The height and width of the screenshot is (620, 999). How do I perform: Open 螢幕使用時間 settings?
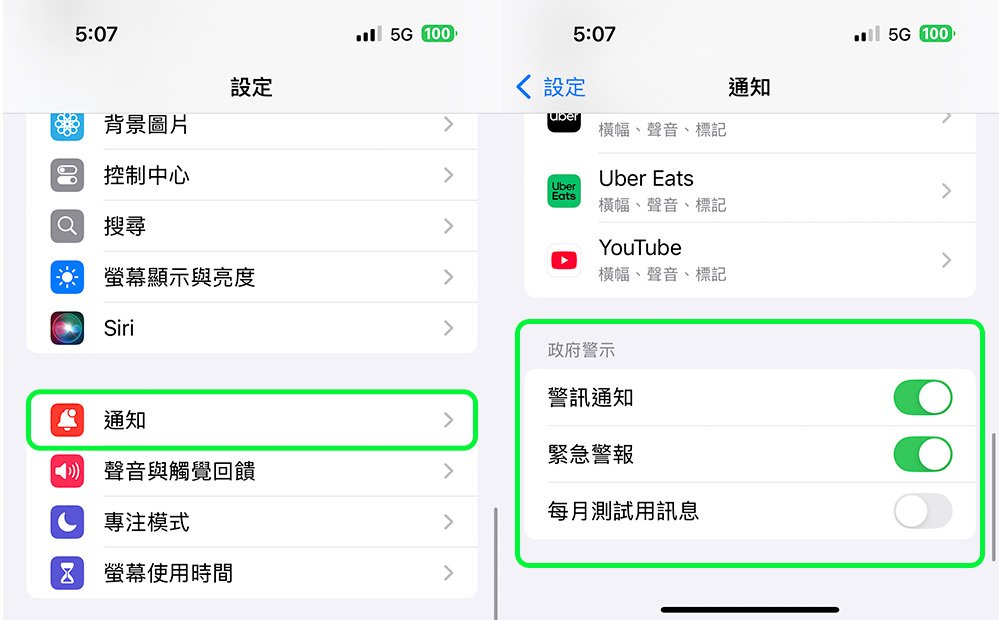pos(250,573)
